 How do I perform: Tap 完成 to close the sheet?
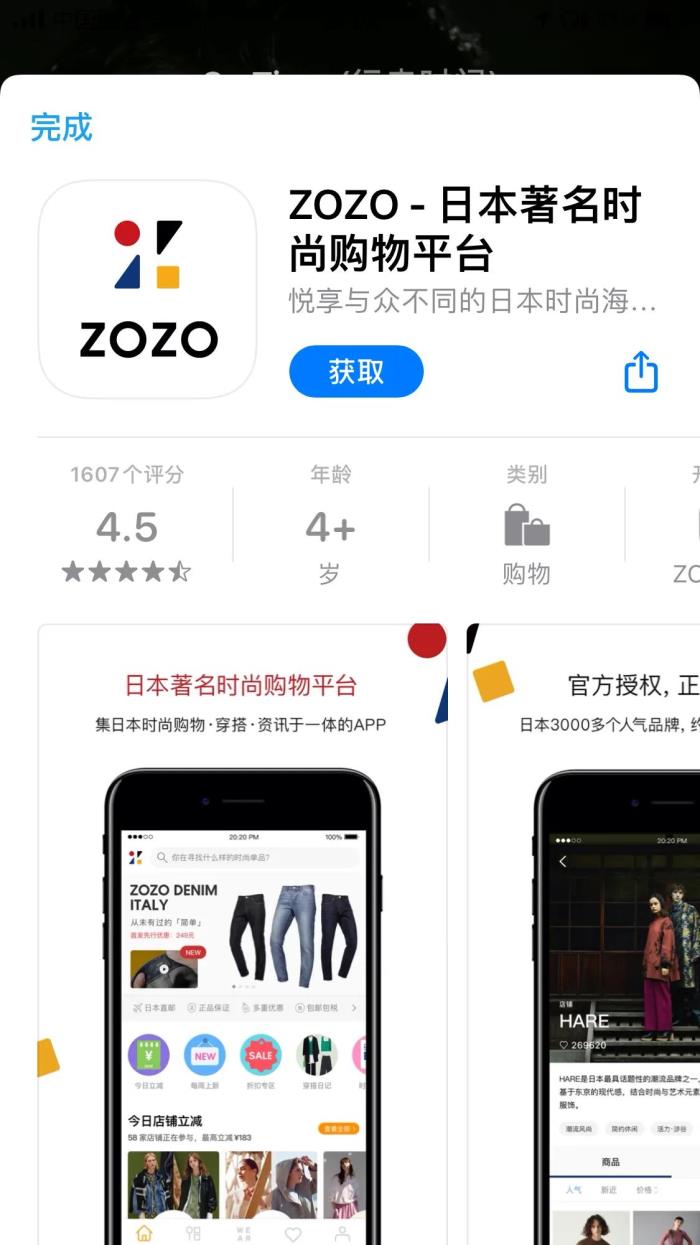pos(61,128)
